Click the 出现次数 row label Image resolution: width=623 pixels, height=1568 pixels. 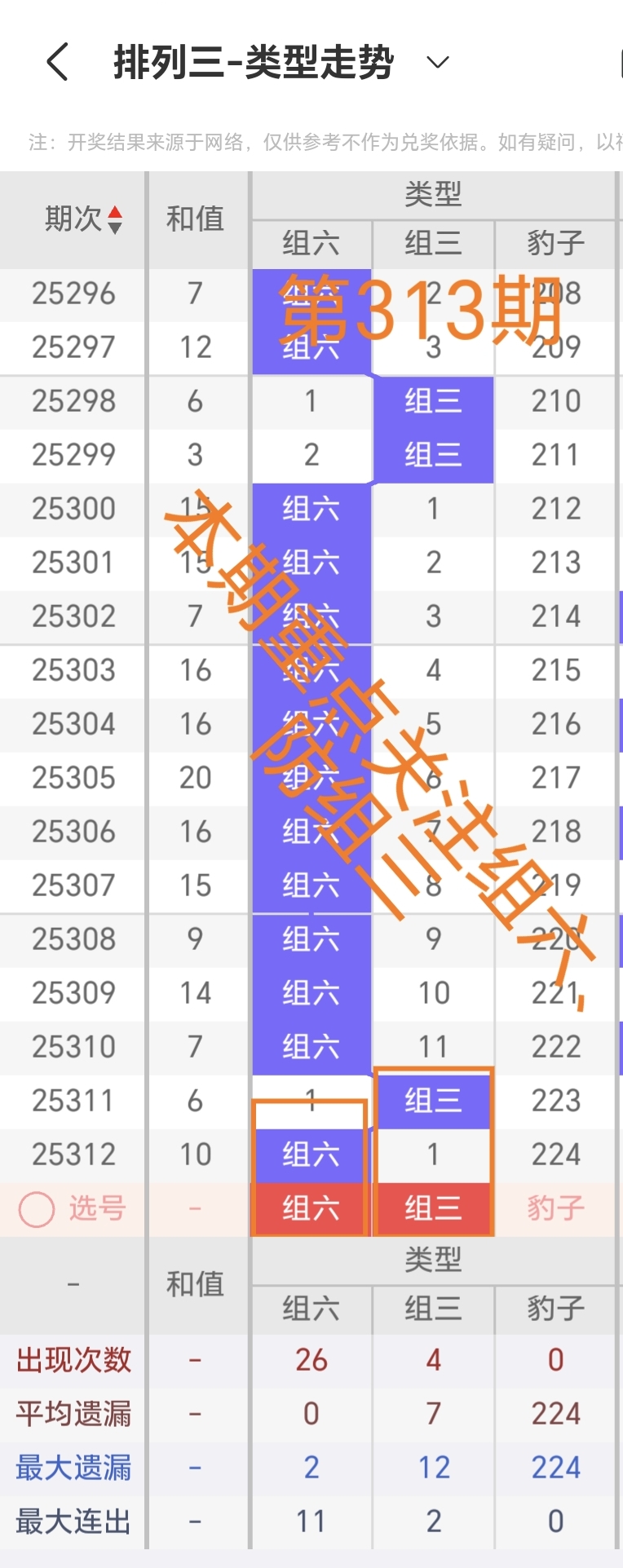coord(72,1359)
